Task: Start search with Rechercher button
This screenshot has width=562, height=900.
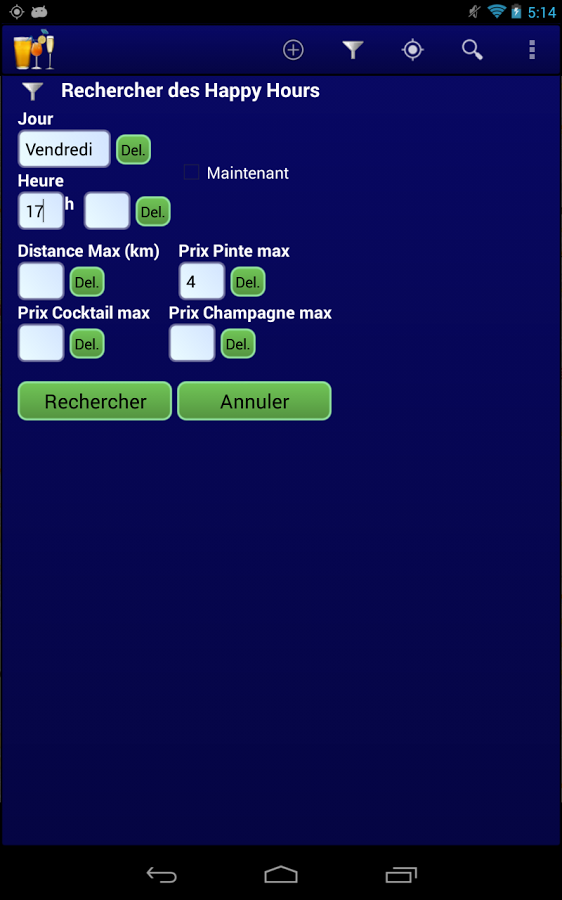Action: click(x=95, y=401)
